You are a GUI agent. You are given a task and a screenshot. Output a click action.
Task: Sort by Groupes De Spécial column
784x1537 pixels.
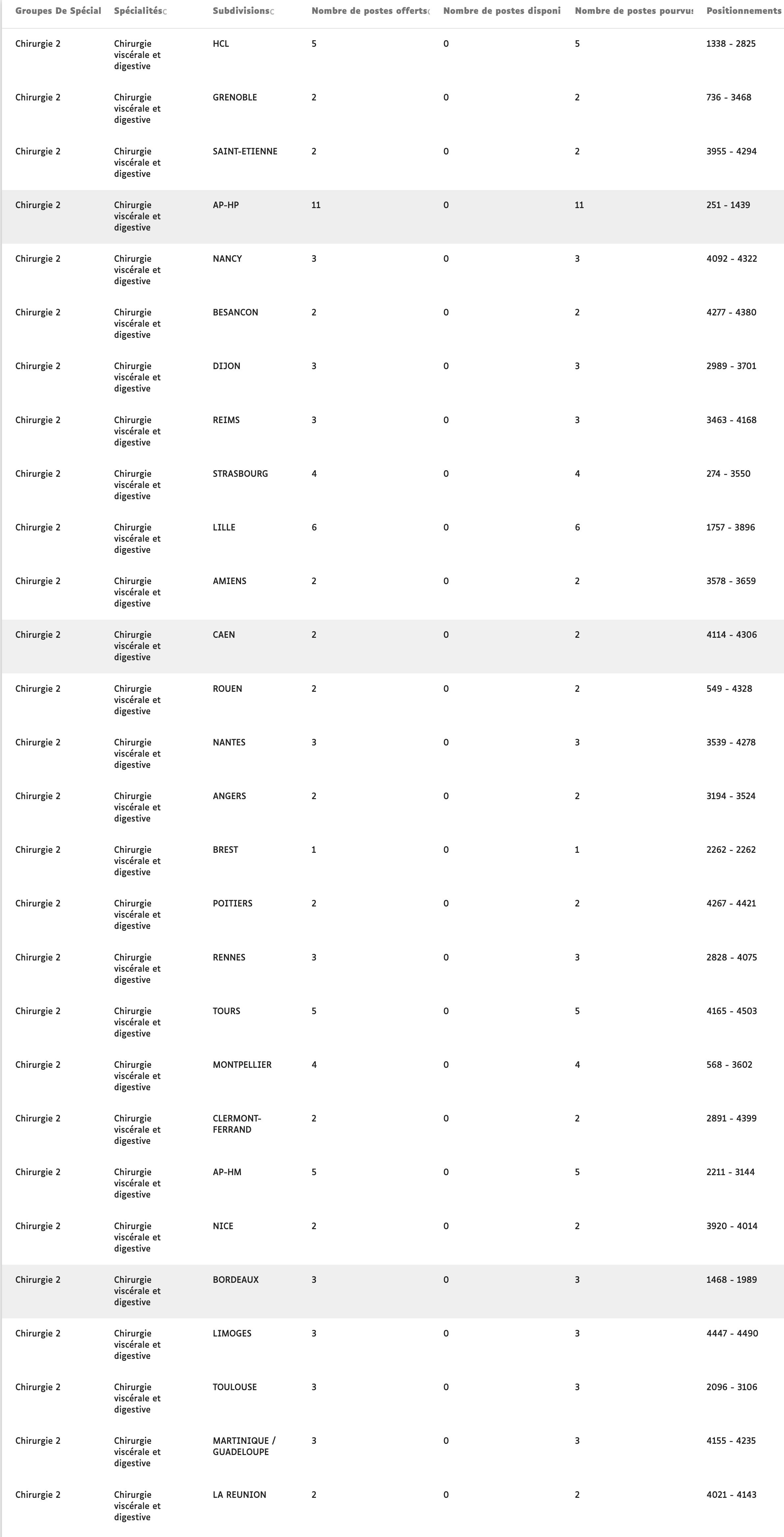58,11
